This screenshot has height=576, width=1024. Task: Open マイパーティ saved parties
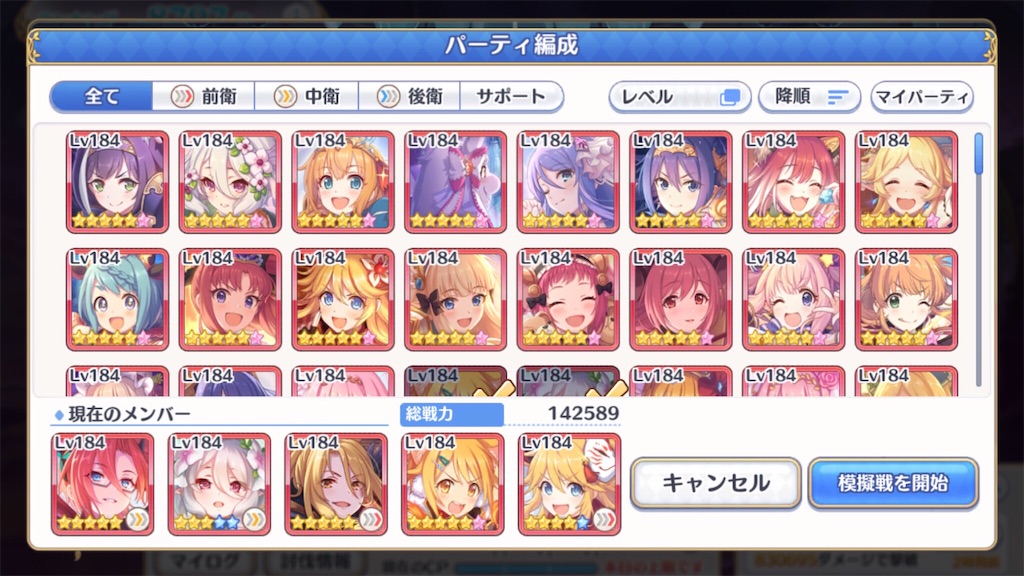(921, 97)
